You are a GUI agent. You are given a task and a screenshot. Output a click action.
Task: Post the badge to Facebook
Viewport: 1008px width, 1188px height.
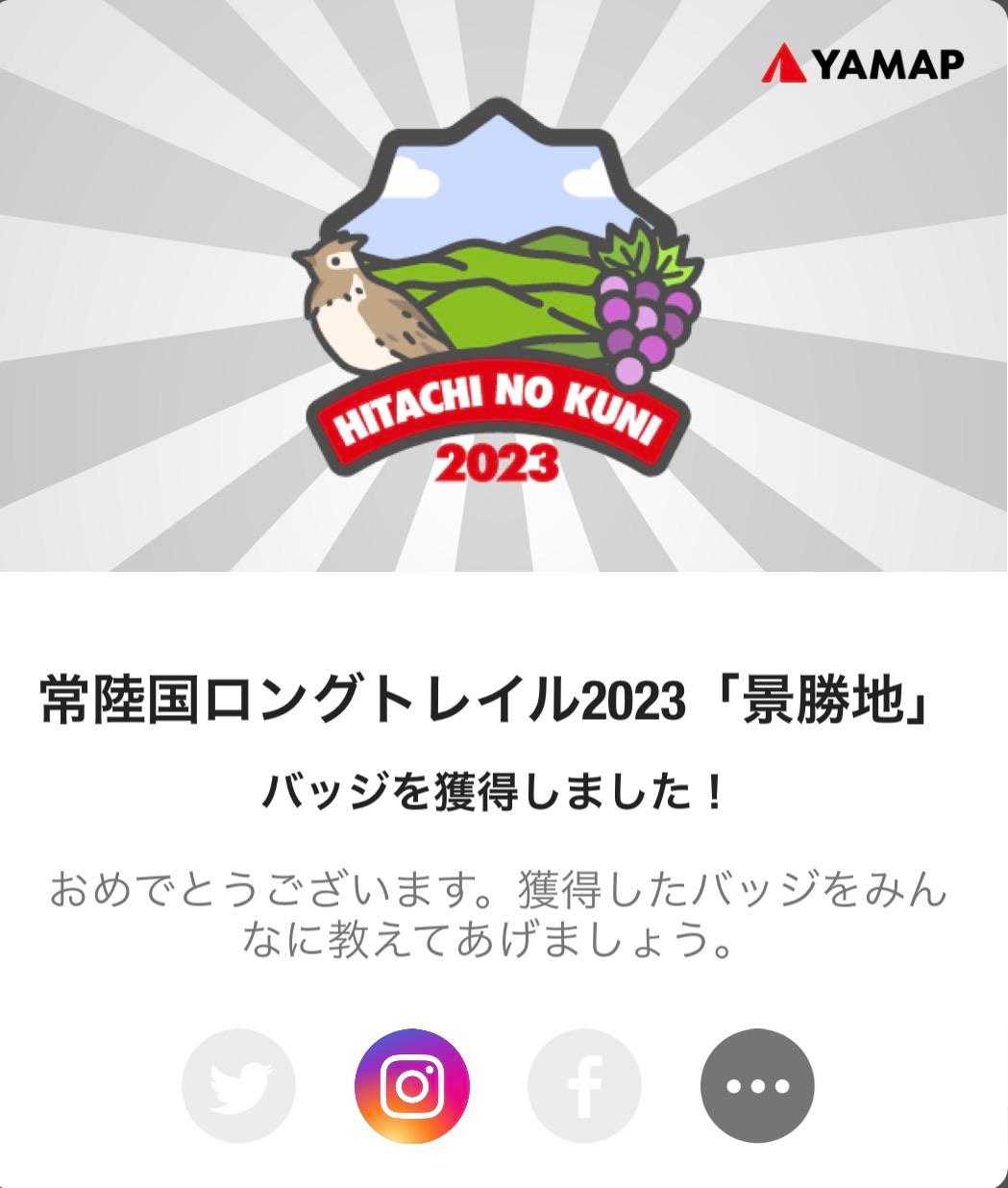pos(584,1085)
